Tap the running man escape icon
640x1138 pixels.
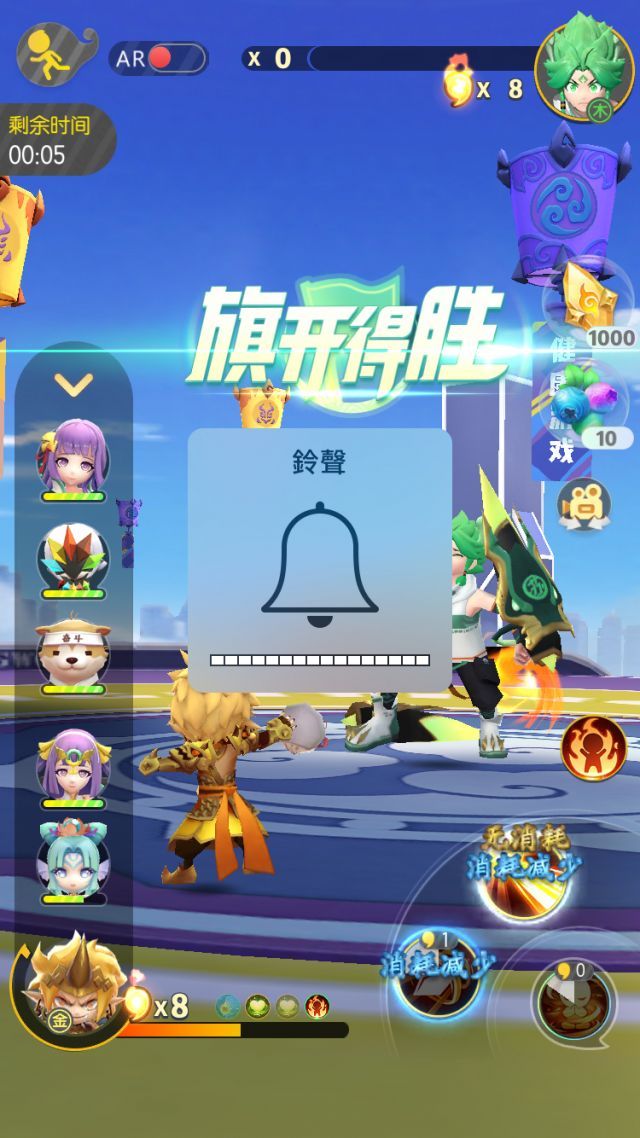pos(45,56)
